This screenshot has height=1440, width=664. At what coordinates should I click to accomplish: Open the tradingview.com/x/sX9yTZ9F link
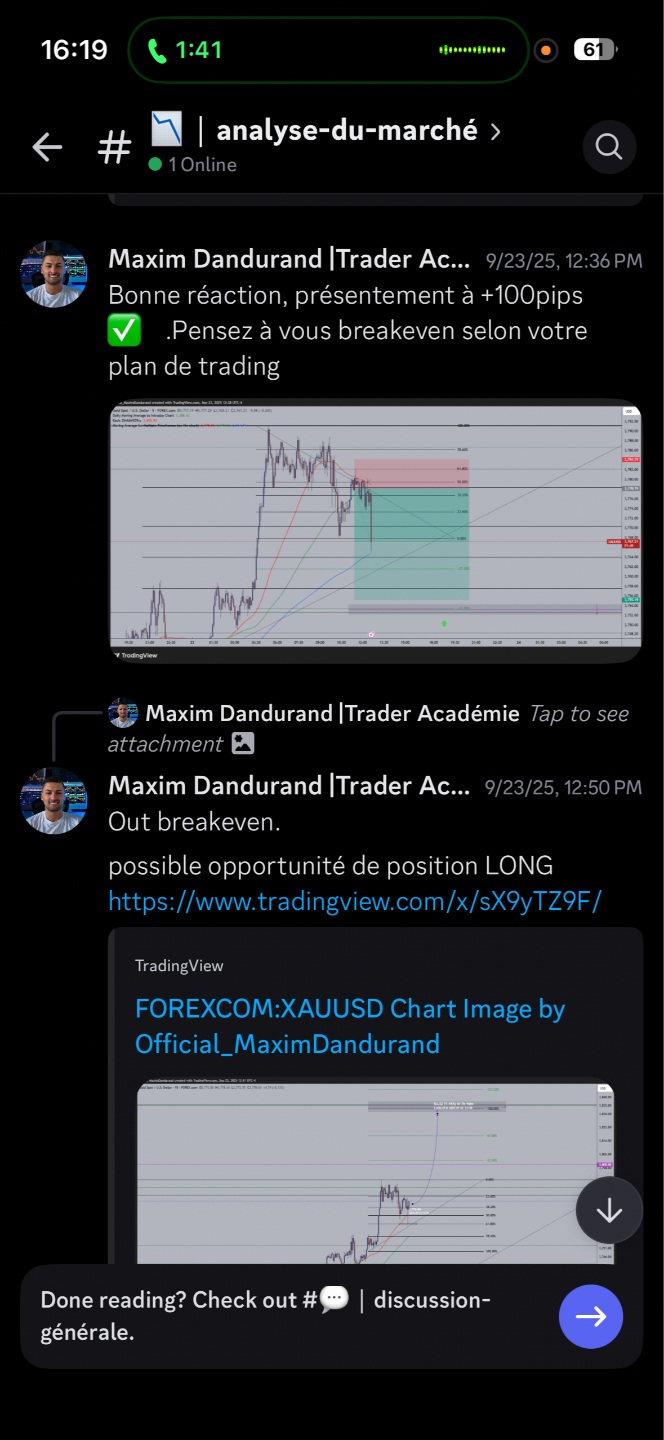[x=355, y=901]
